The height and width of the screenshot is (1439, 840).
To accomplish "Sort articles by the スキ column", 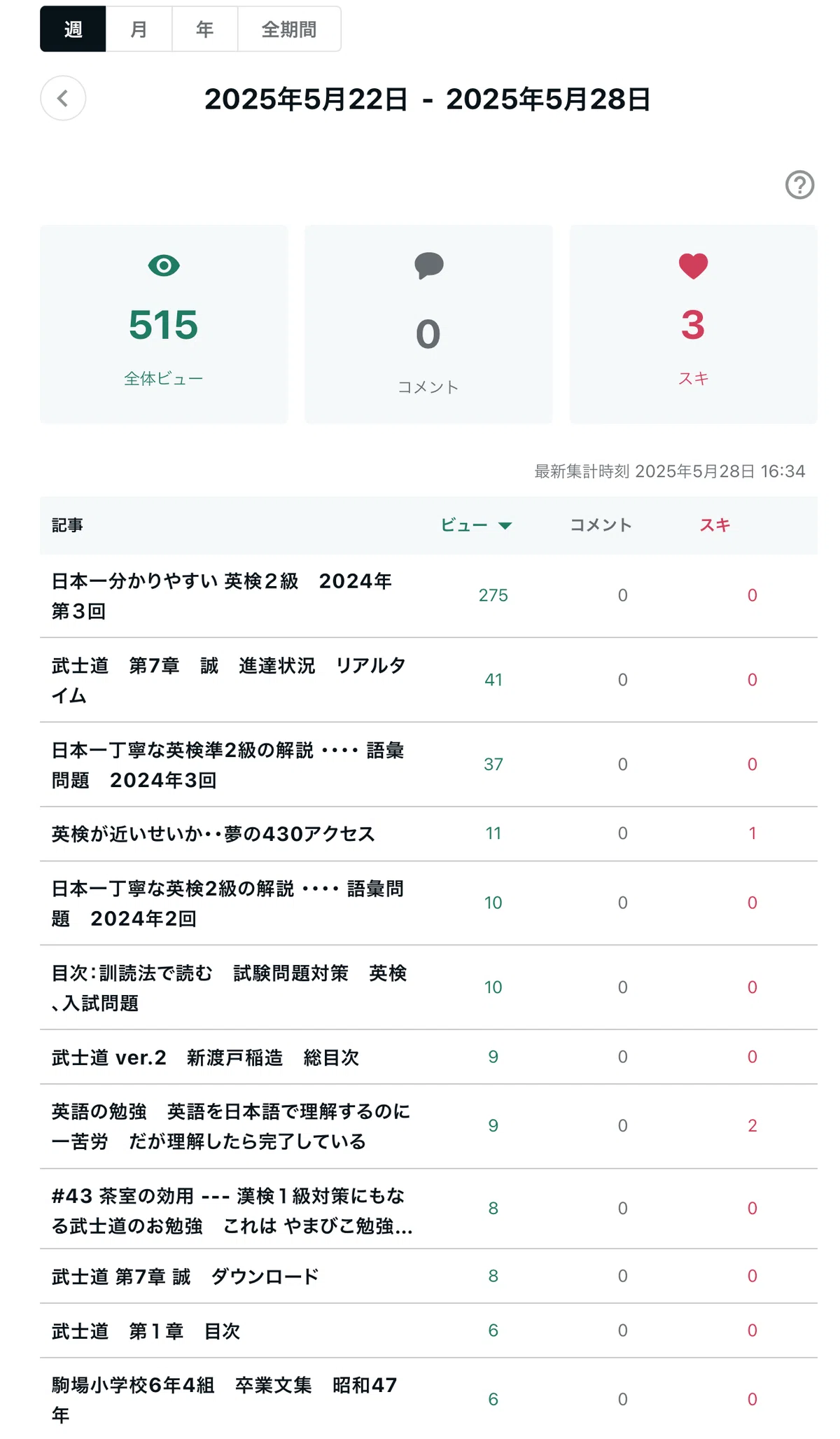I will (x=715, y=525).
